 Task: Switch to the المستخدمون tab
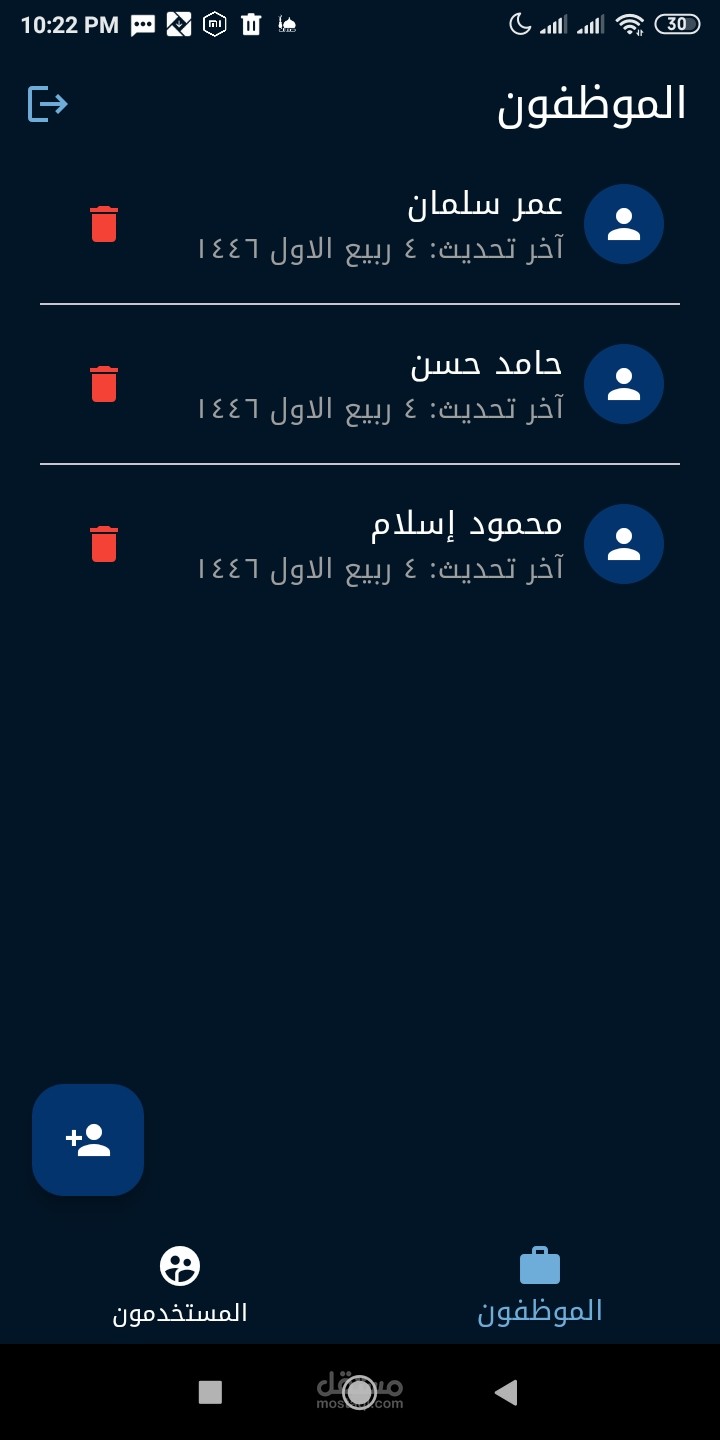click(180, 1286)
